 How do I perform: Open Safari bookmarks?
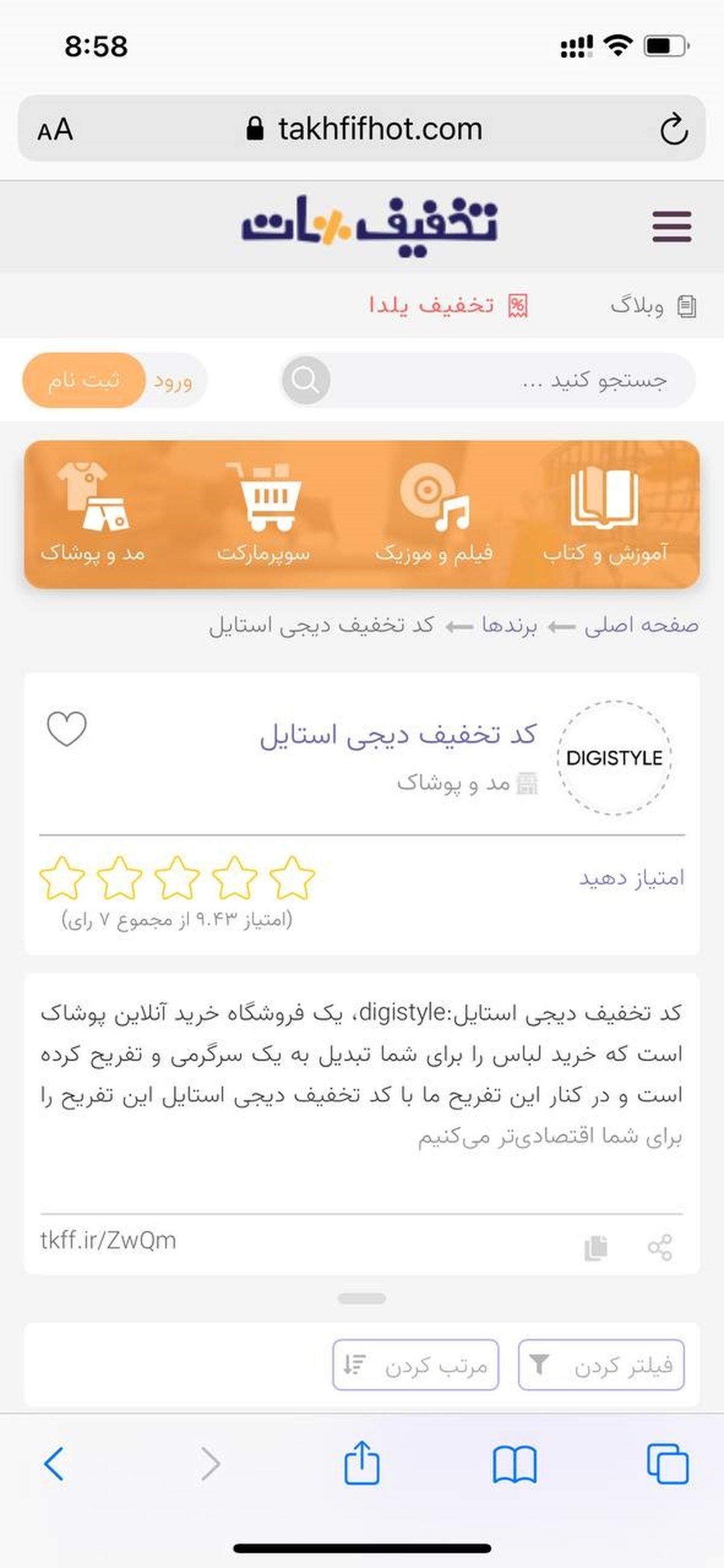click(514, 1465)
